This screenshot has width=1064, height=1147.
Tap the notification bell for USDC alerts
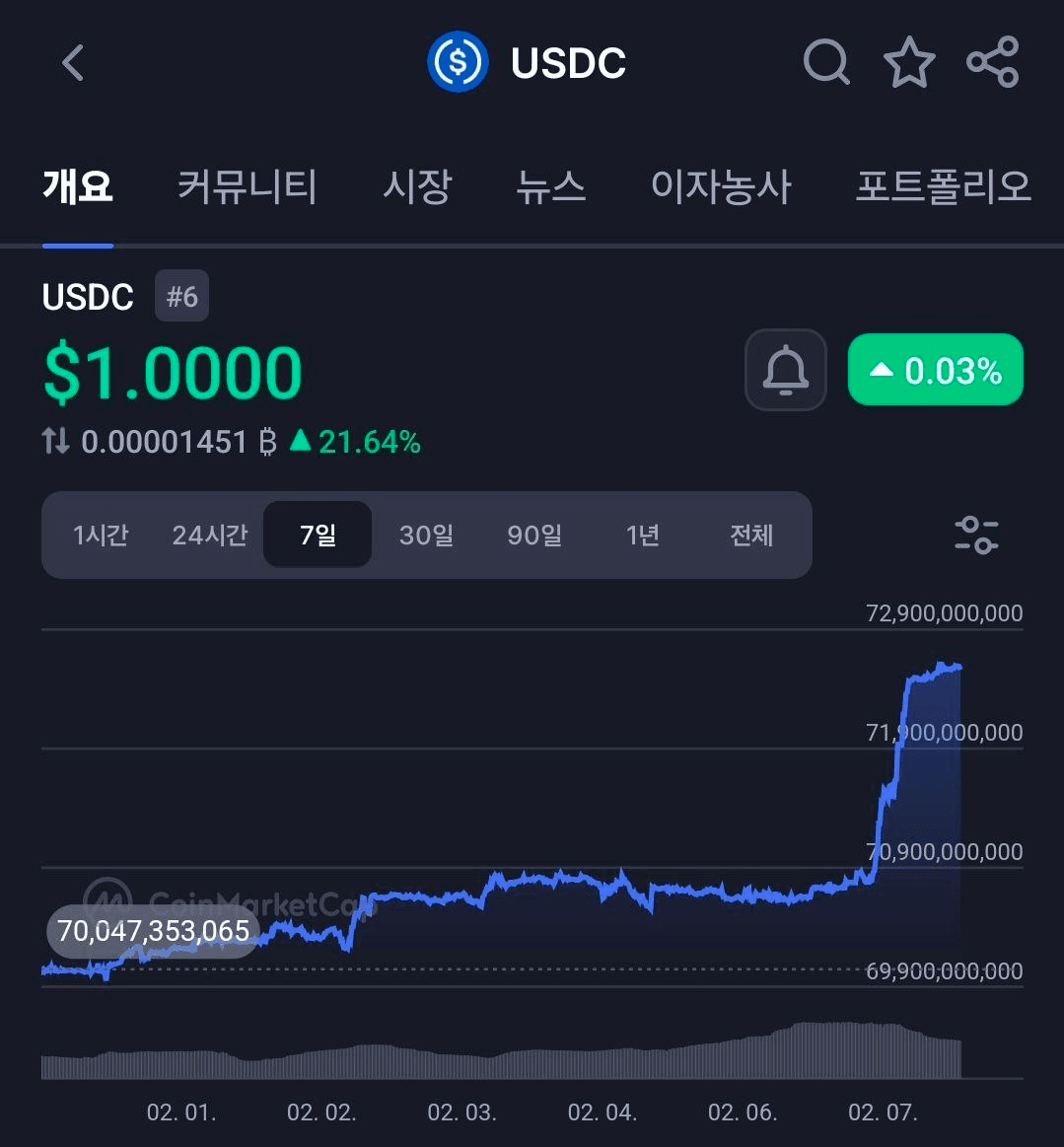786,370
